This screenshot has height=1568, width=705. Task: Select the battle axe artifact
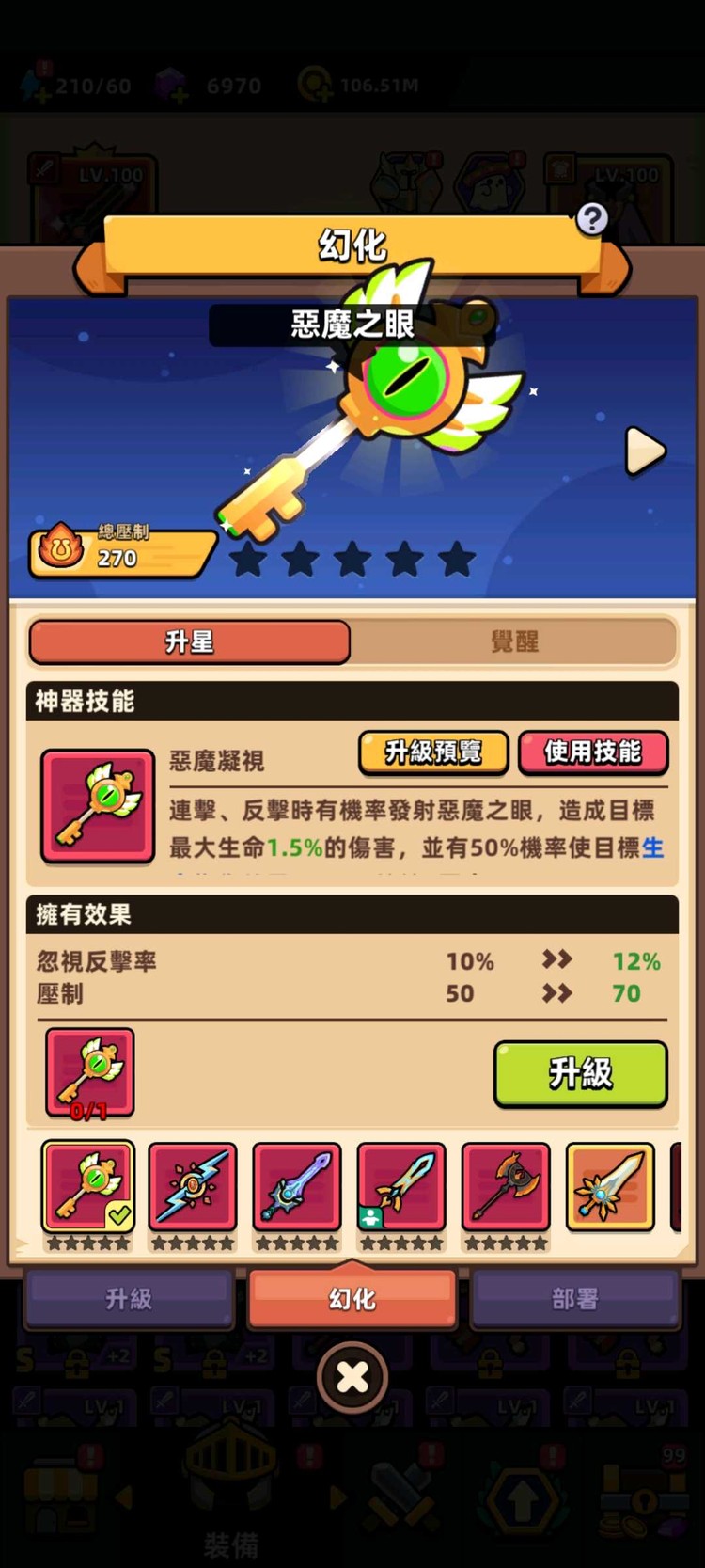point(506,1187)
